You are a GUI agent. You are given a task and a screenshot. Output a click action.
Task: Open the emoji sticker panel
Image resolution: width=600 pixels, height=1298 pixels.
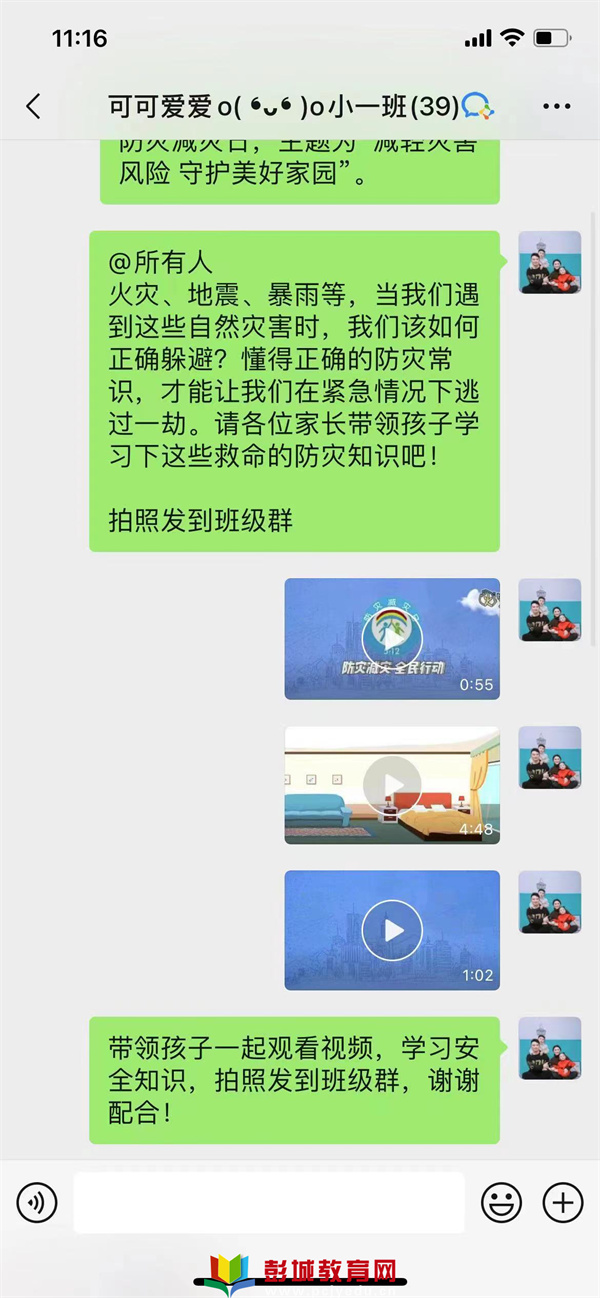pyautogui.click(x=501, y=1202)
